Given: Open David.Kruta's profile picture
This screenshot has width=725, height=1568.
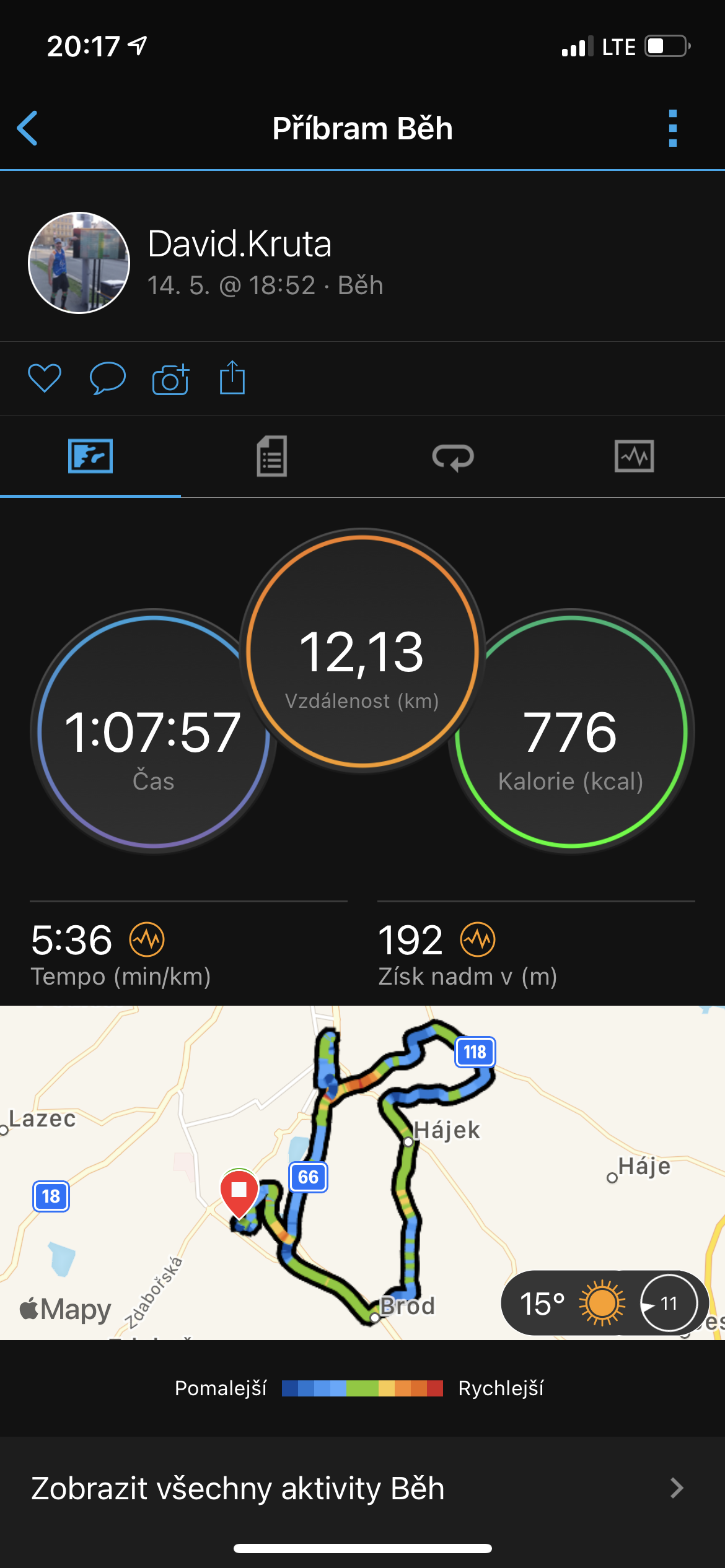Looking at the screenshot, I should click(79, 263).
